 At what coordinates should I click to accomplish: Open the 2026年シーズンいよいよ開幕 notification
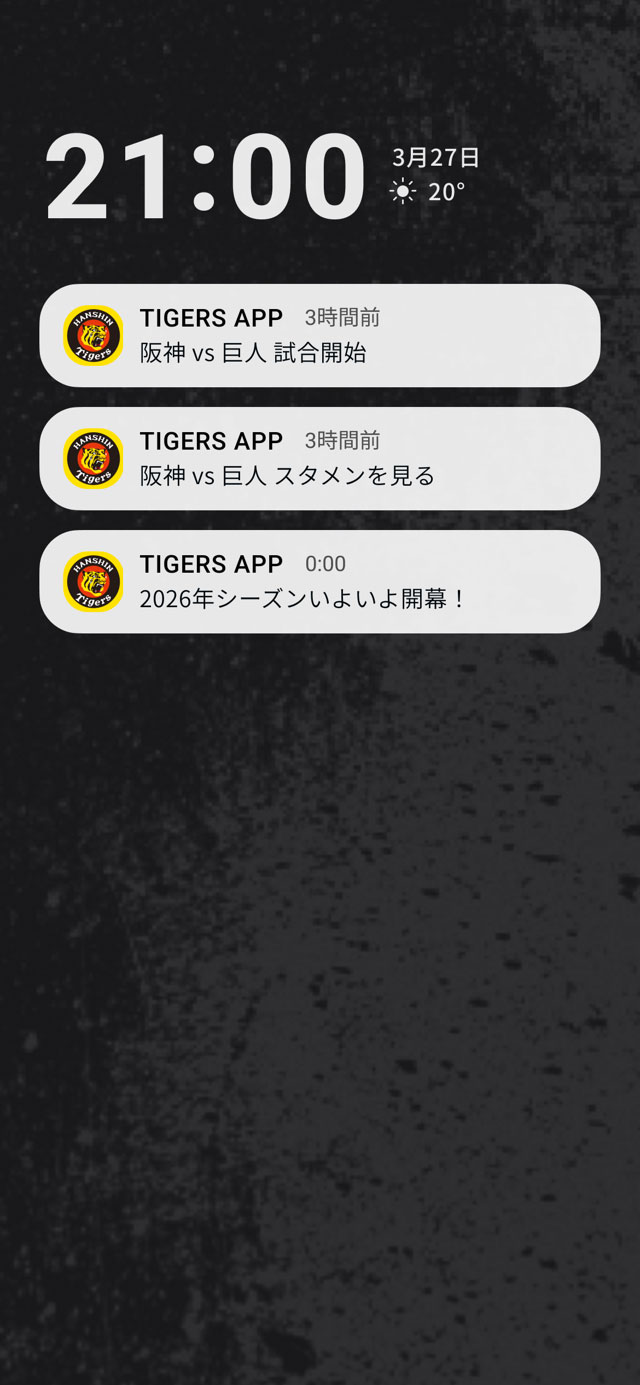320,582
